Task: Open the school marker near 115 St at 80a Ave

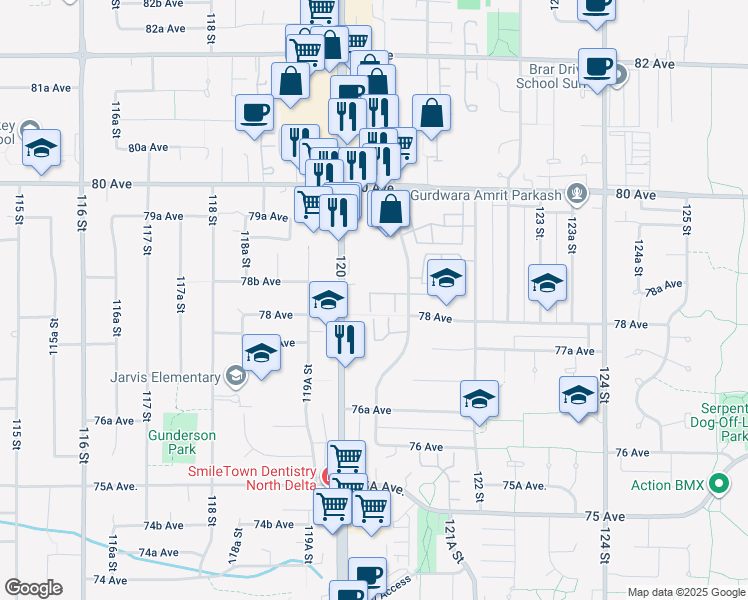Action: click(41, 149)
